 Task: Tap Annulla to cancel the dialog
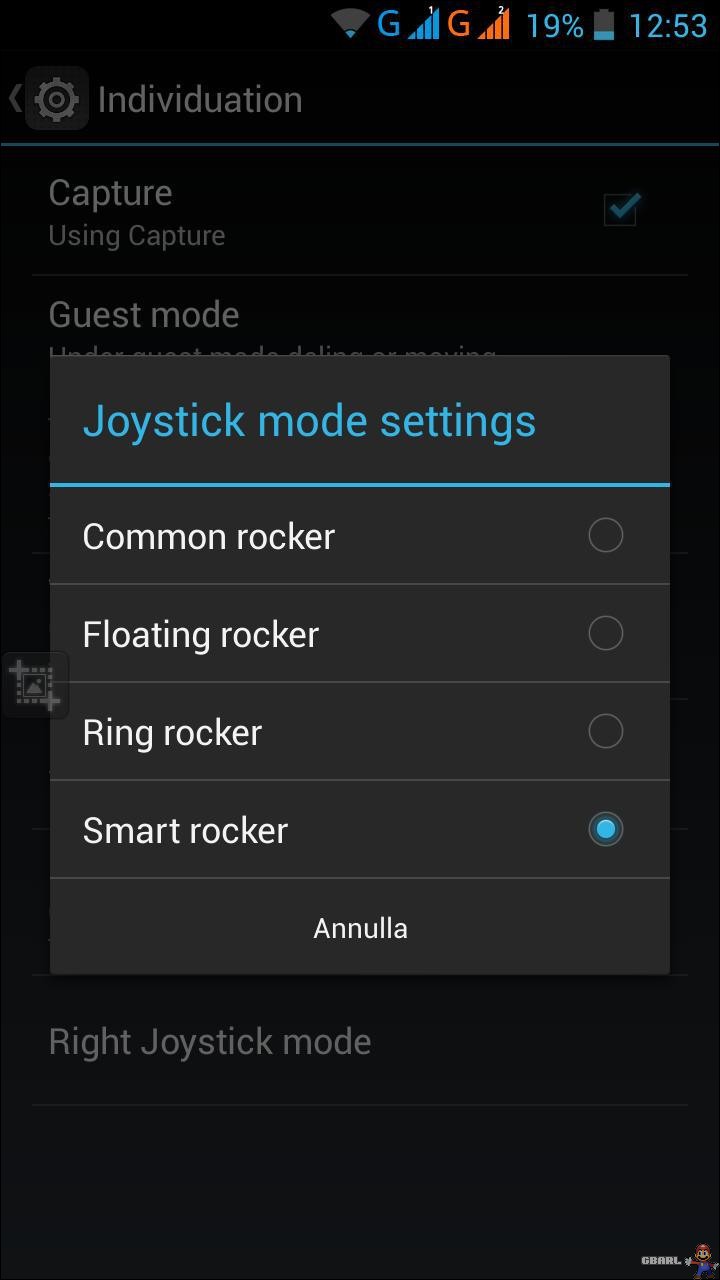(359, 928)
